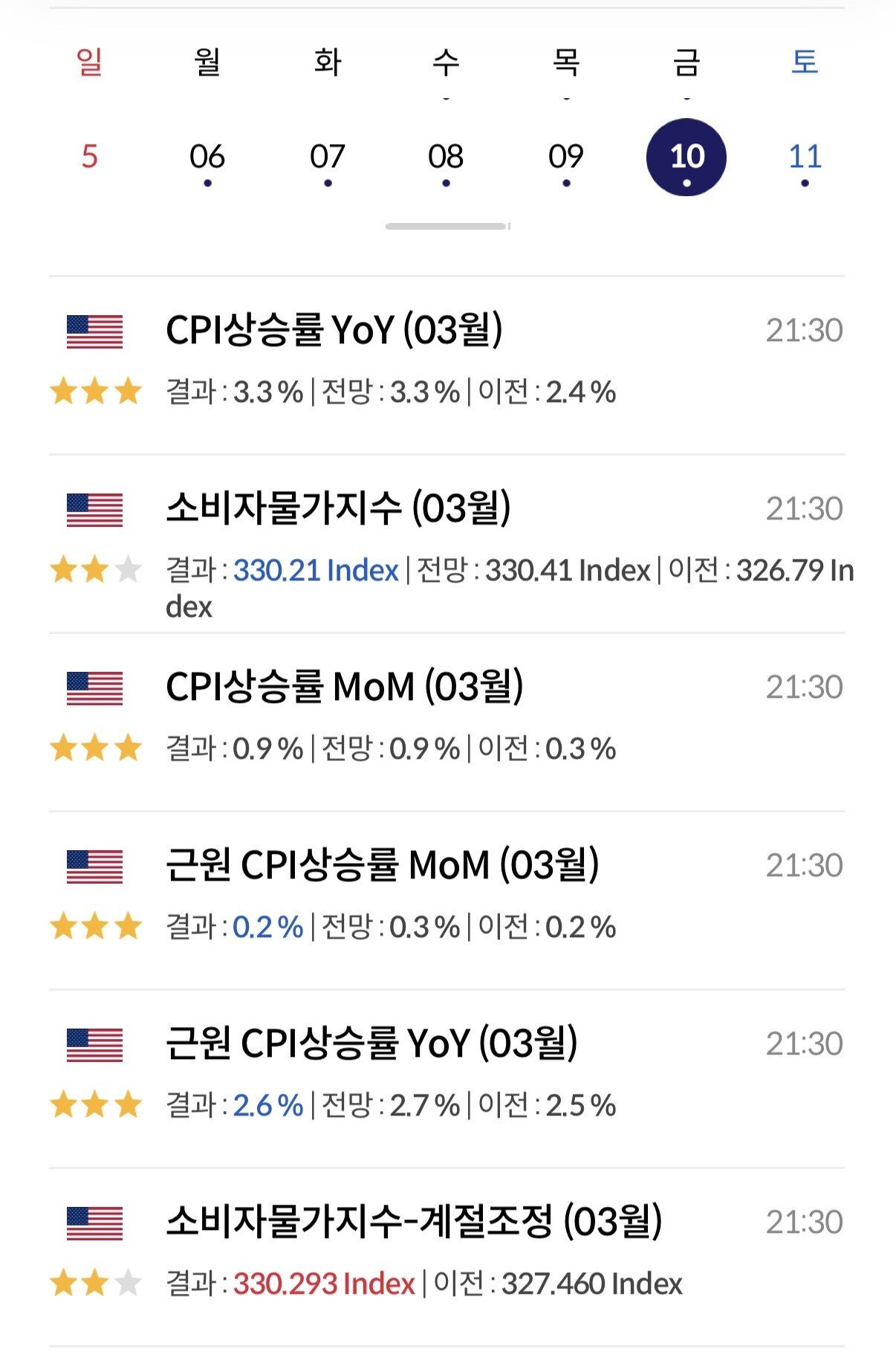Switch to Wednesday 08 events
896x1360 pixels.
pyautogui.click(x=446, y=157)
